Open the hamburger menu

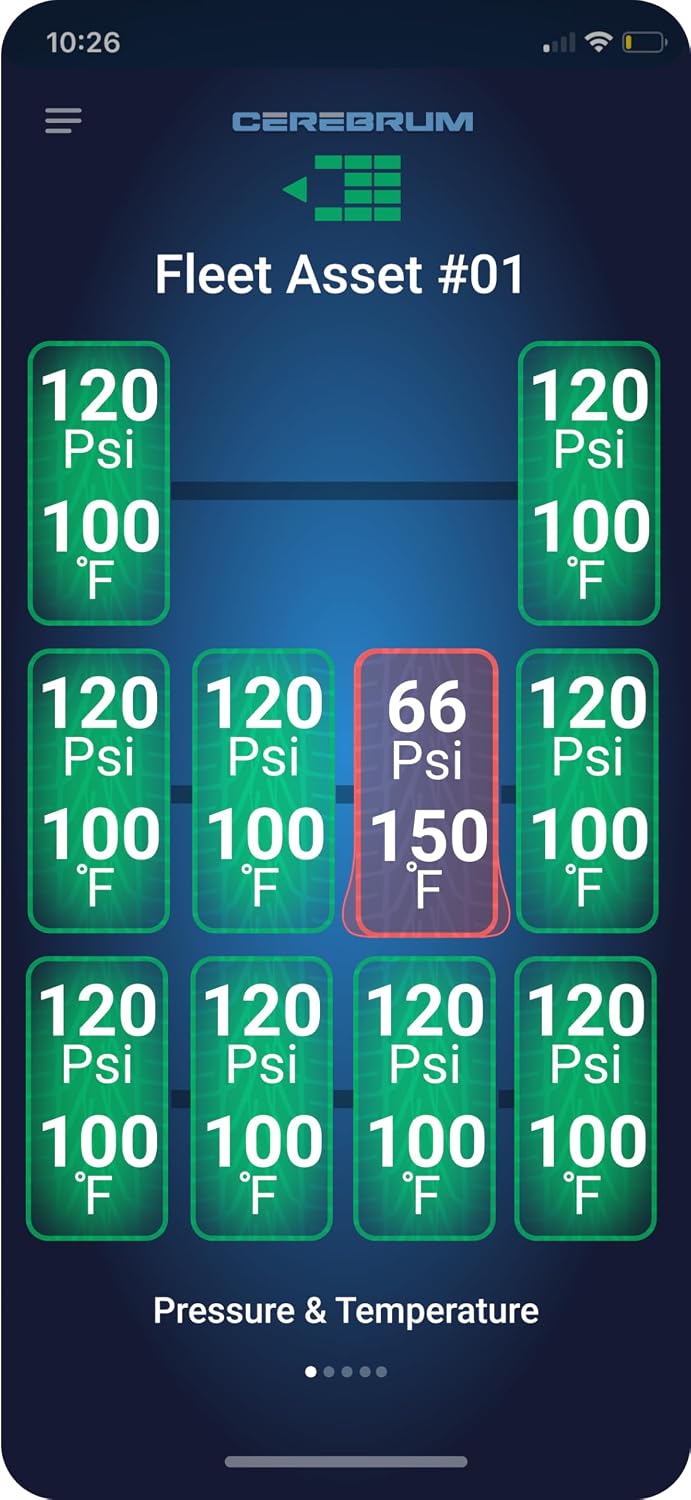coord(63,121)
